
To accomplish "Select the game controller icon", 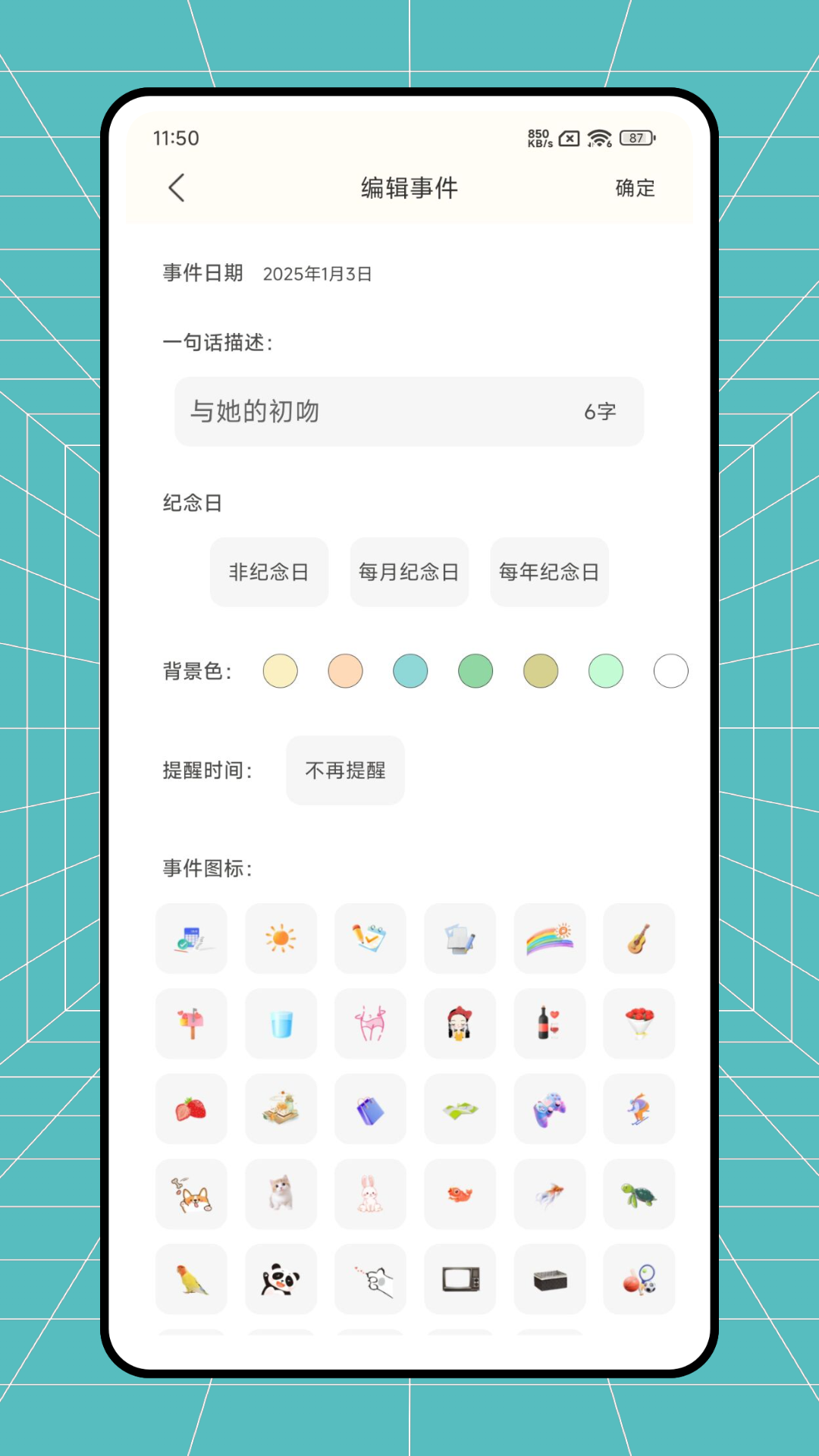I will (549, 1109).
